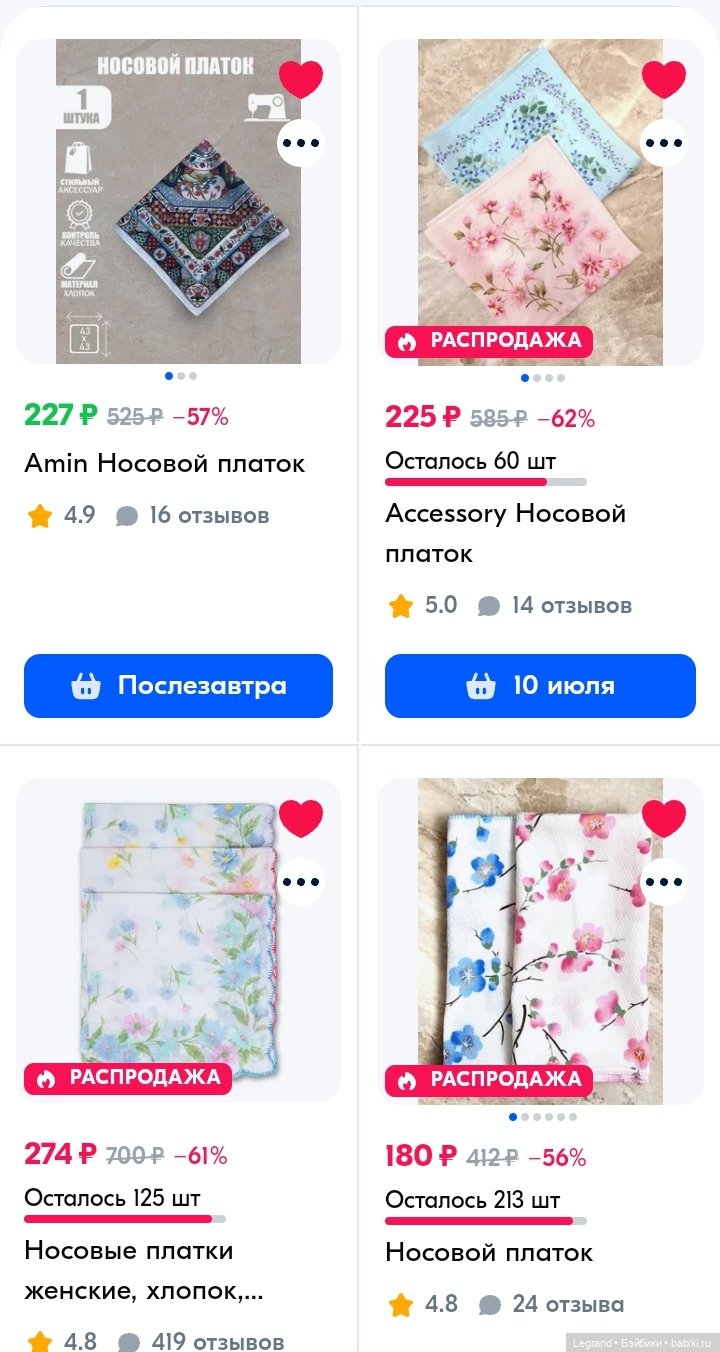Click the comments icon next to 16 отзывов
This screenshot has width=720, height=1352.
pyautogui.click(x=126, y=515)
